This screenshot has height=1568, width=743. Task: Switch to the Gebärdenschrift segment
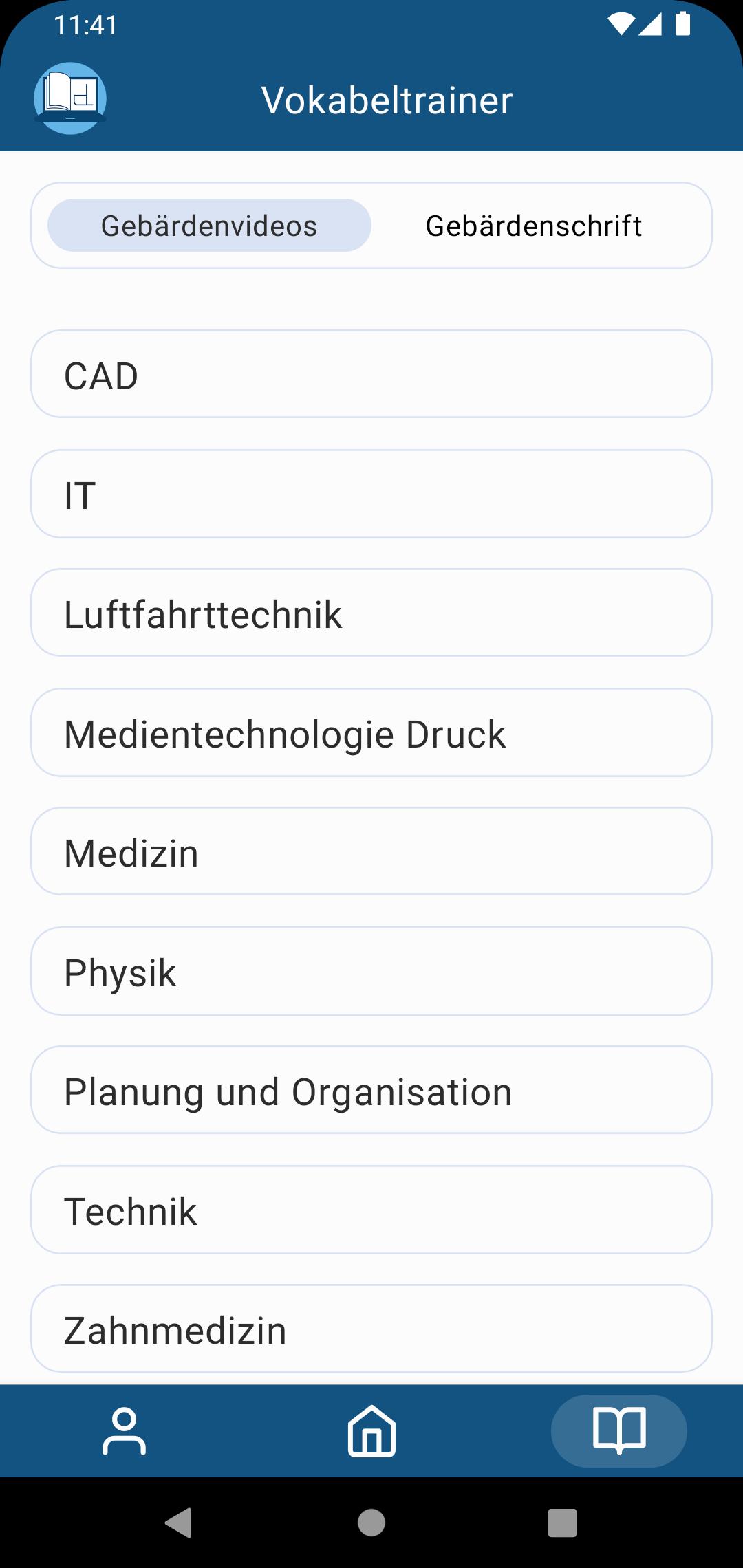click(x=533, y=226)
